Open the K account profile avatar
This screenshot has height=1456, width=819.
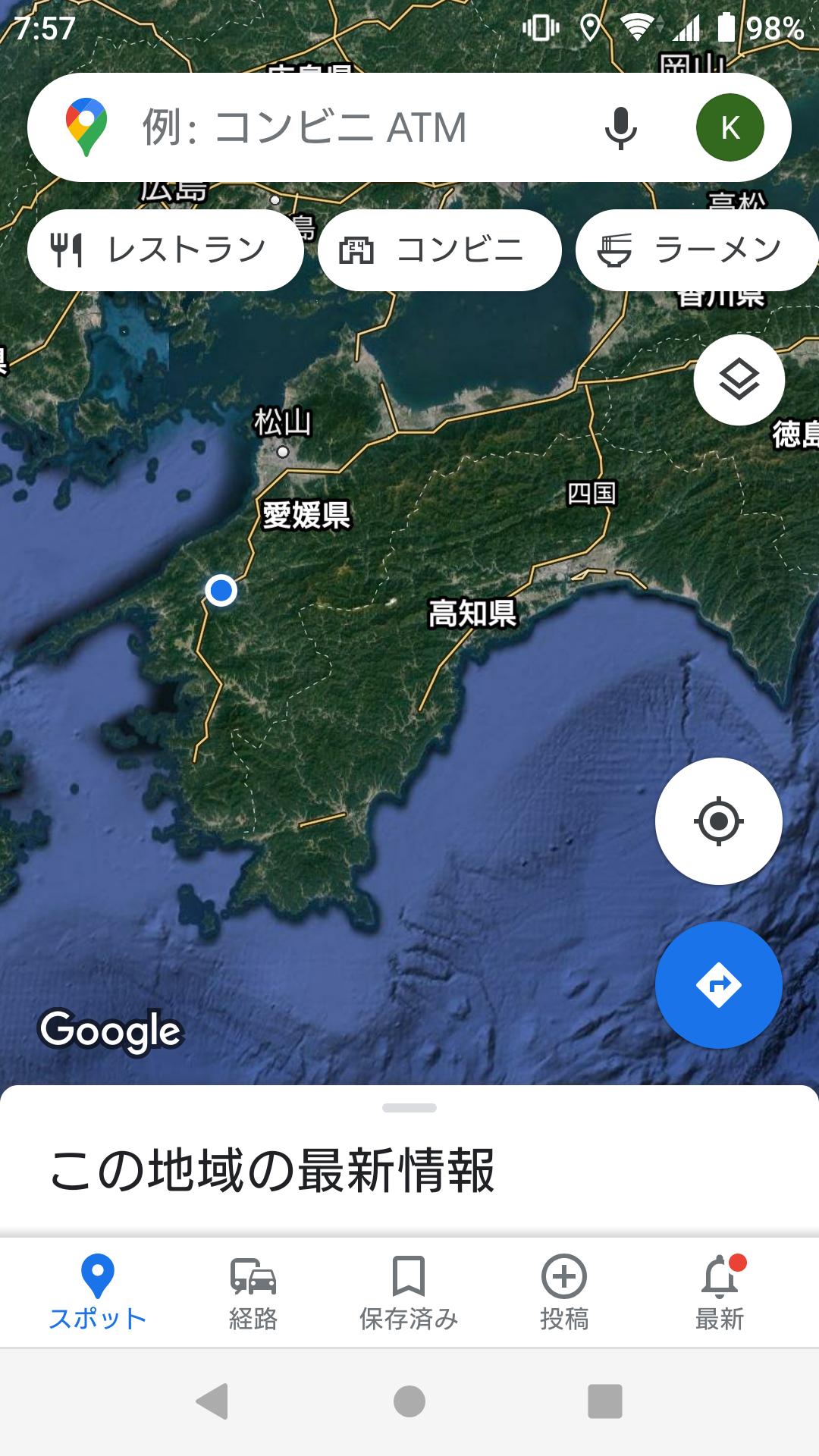(730, 127)
